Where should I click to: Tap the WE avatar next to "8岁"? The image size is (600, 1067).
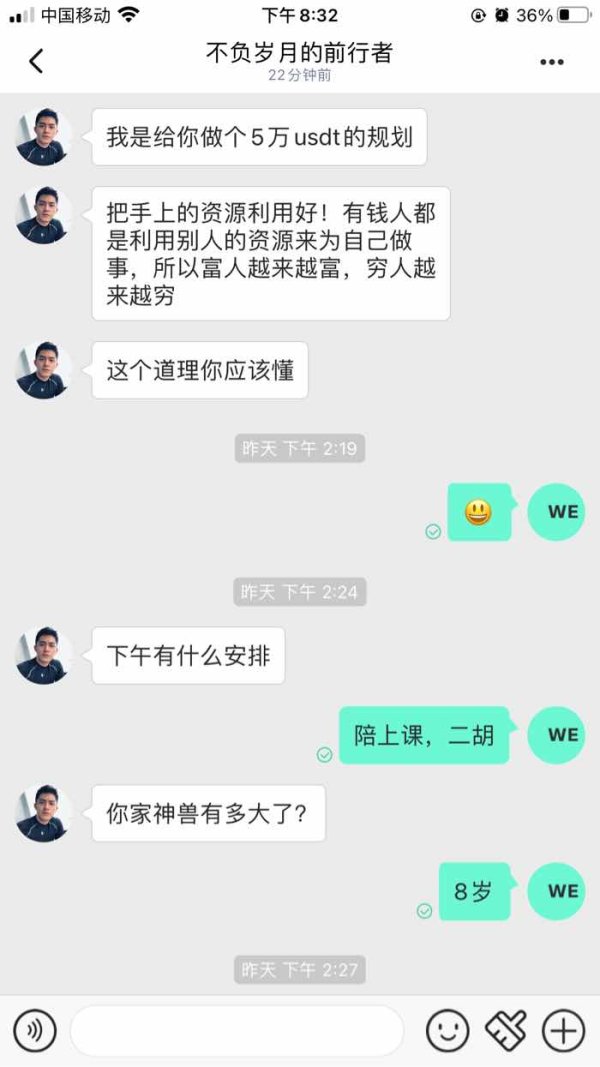pos(556,891)
